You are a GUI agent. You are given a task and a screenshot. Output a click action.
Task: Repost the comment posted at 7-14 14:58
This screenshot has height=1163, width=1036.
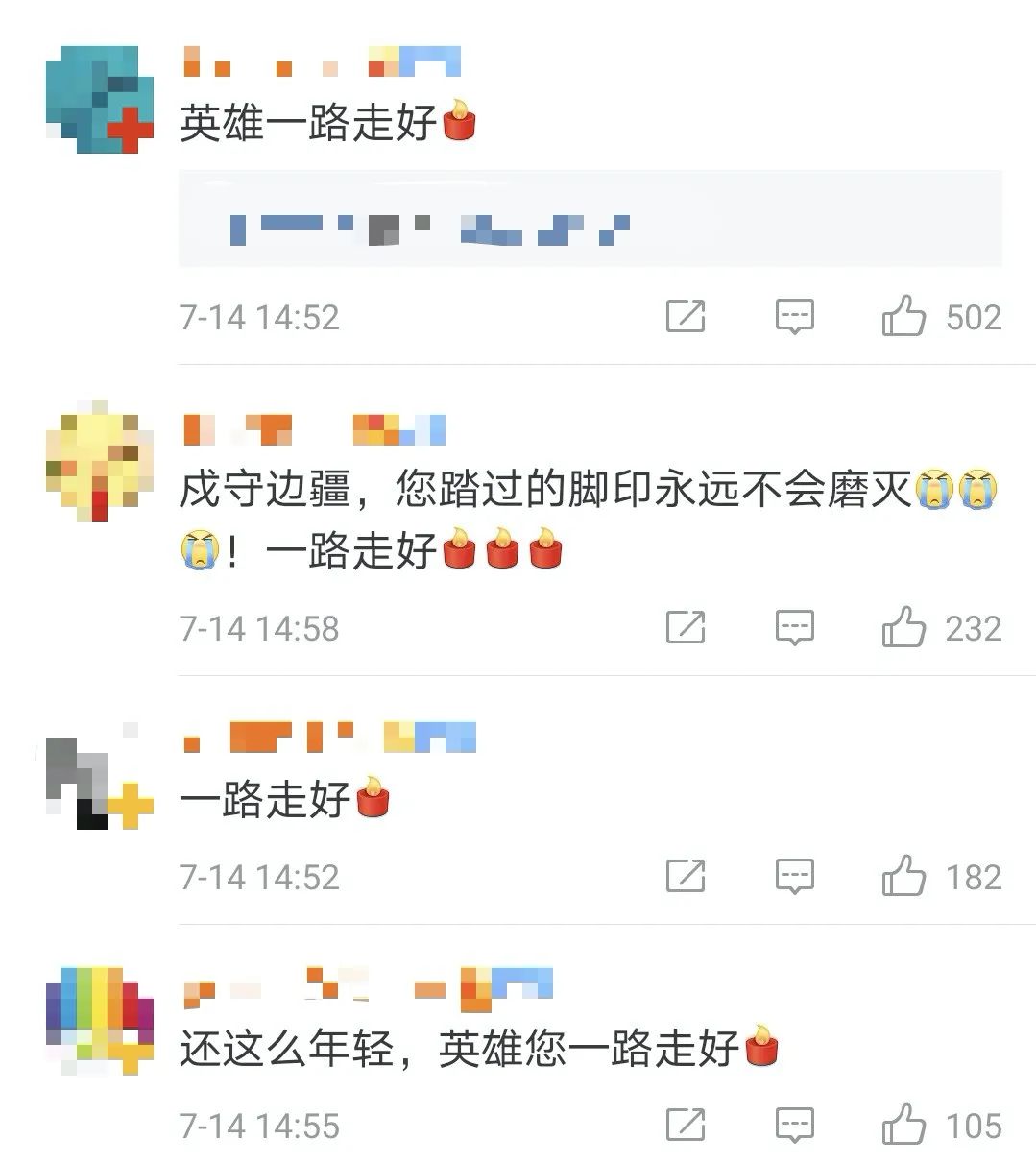(686, 627)
